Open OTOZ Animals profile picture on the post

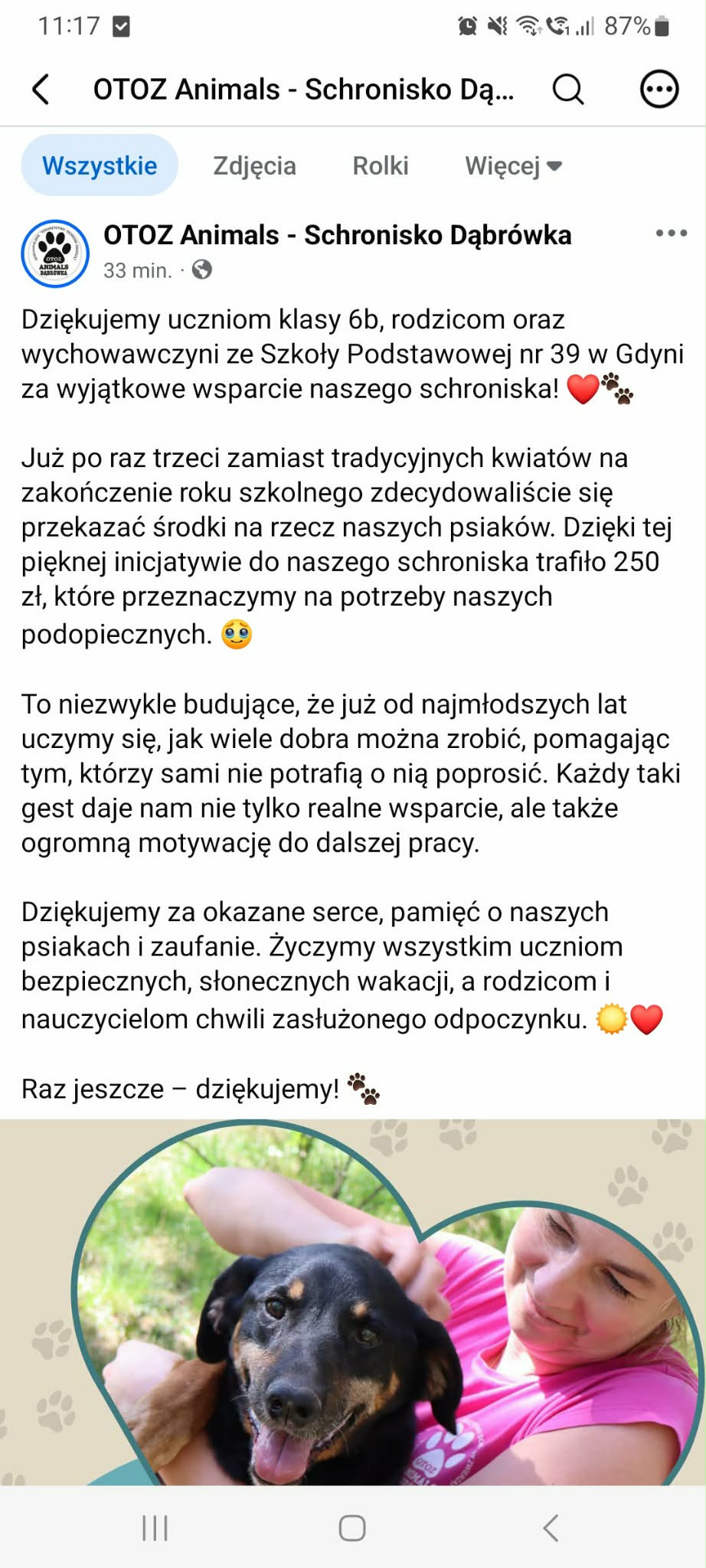point(55,253)
